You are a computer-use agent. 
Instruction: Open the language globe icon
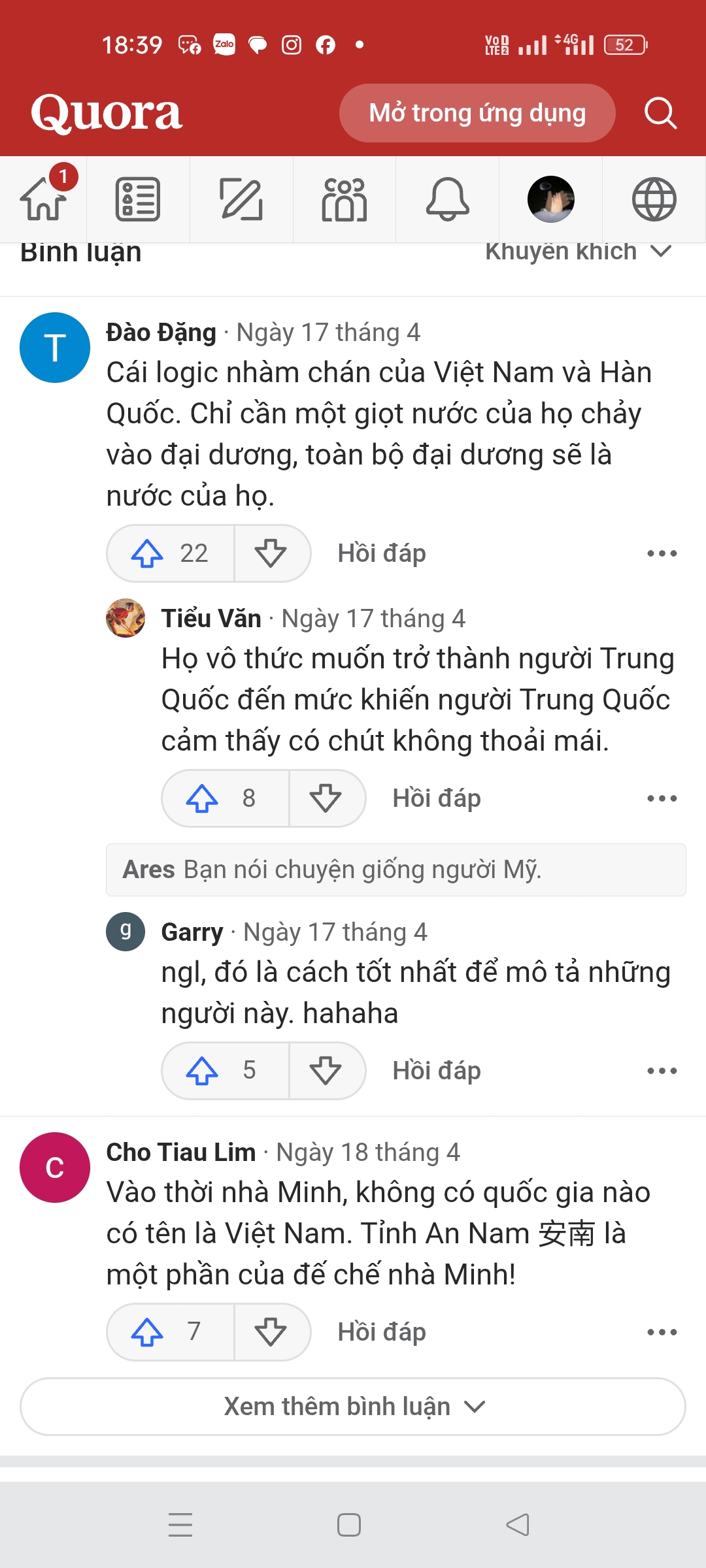coord(654,199)
